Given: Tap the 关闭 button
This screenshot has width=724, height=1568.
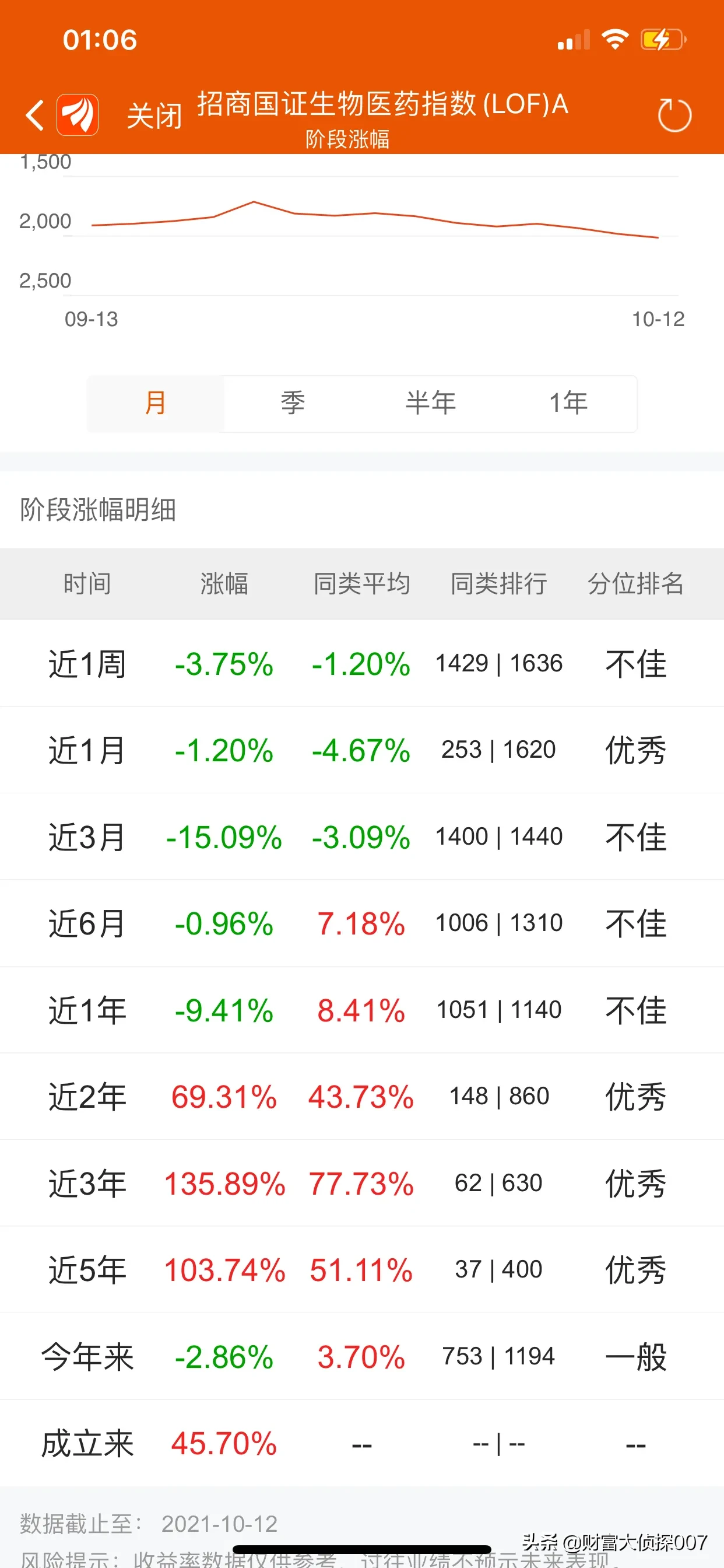Looking at the screenshot, I should click(154, 115).
